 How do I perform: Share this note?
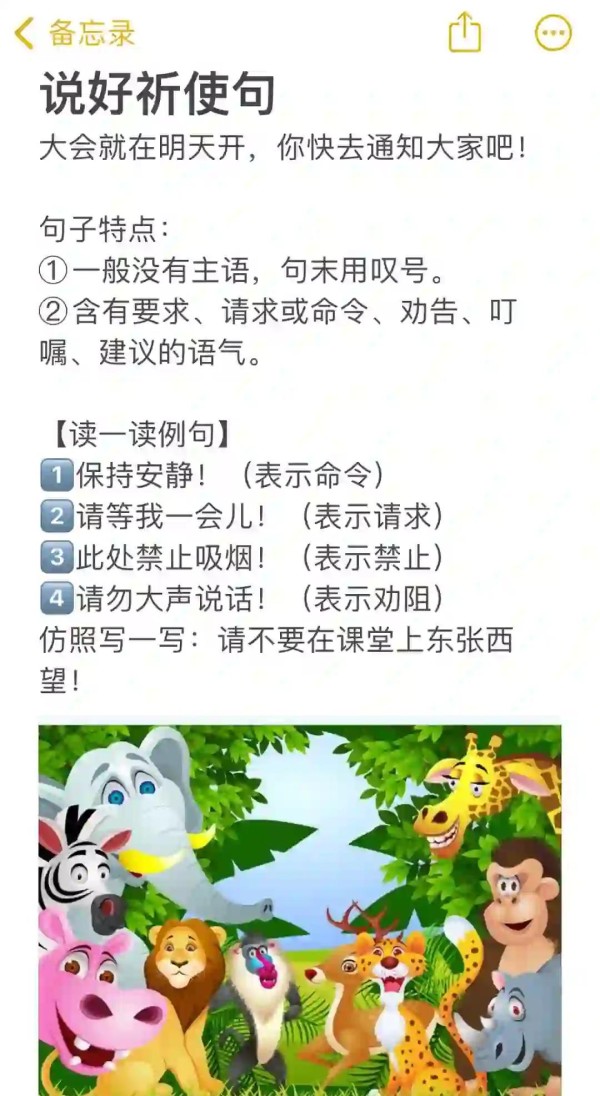[465, 32]
